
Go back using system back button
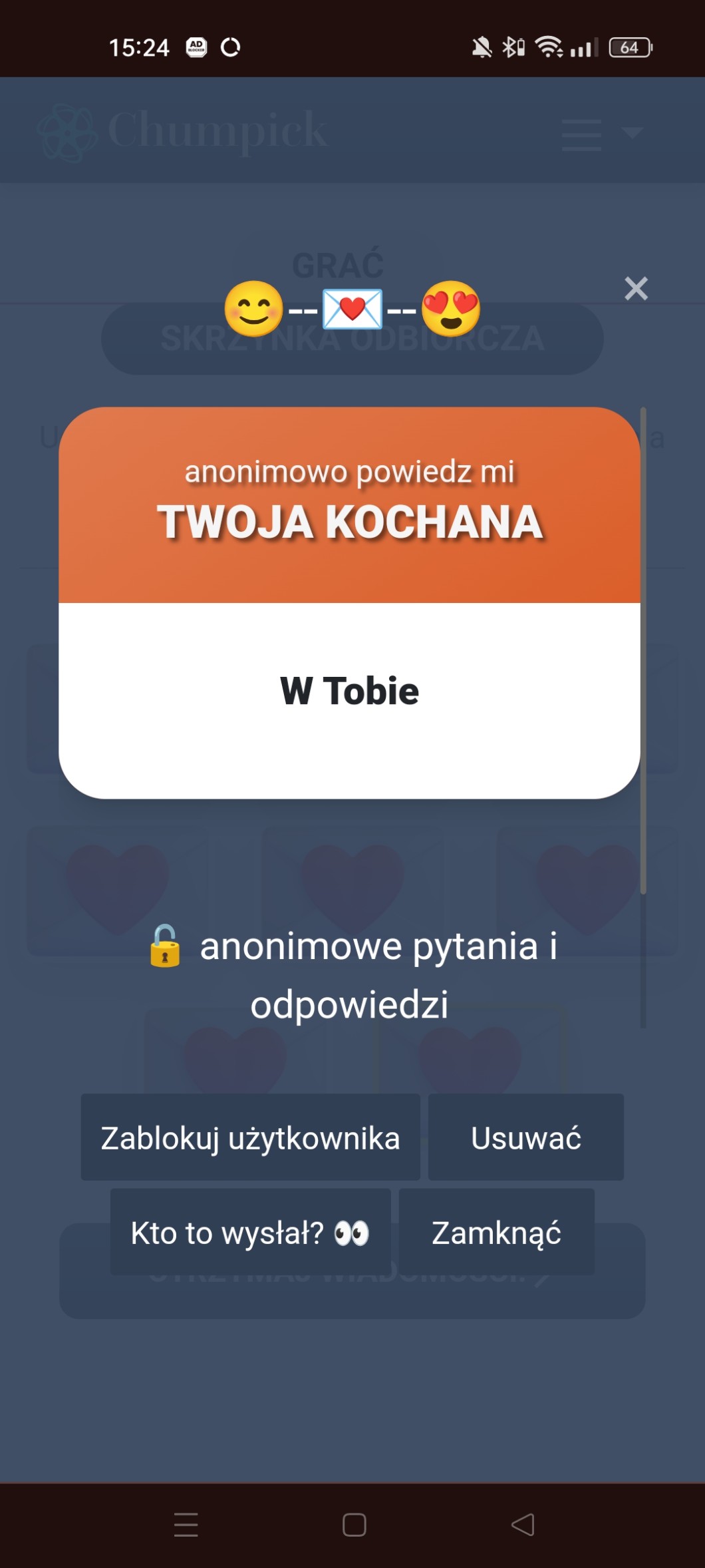pyautogui.click(x=523, y=1524)
